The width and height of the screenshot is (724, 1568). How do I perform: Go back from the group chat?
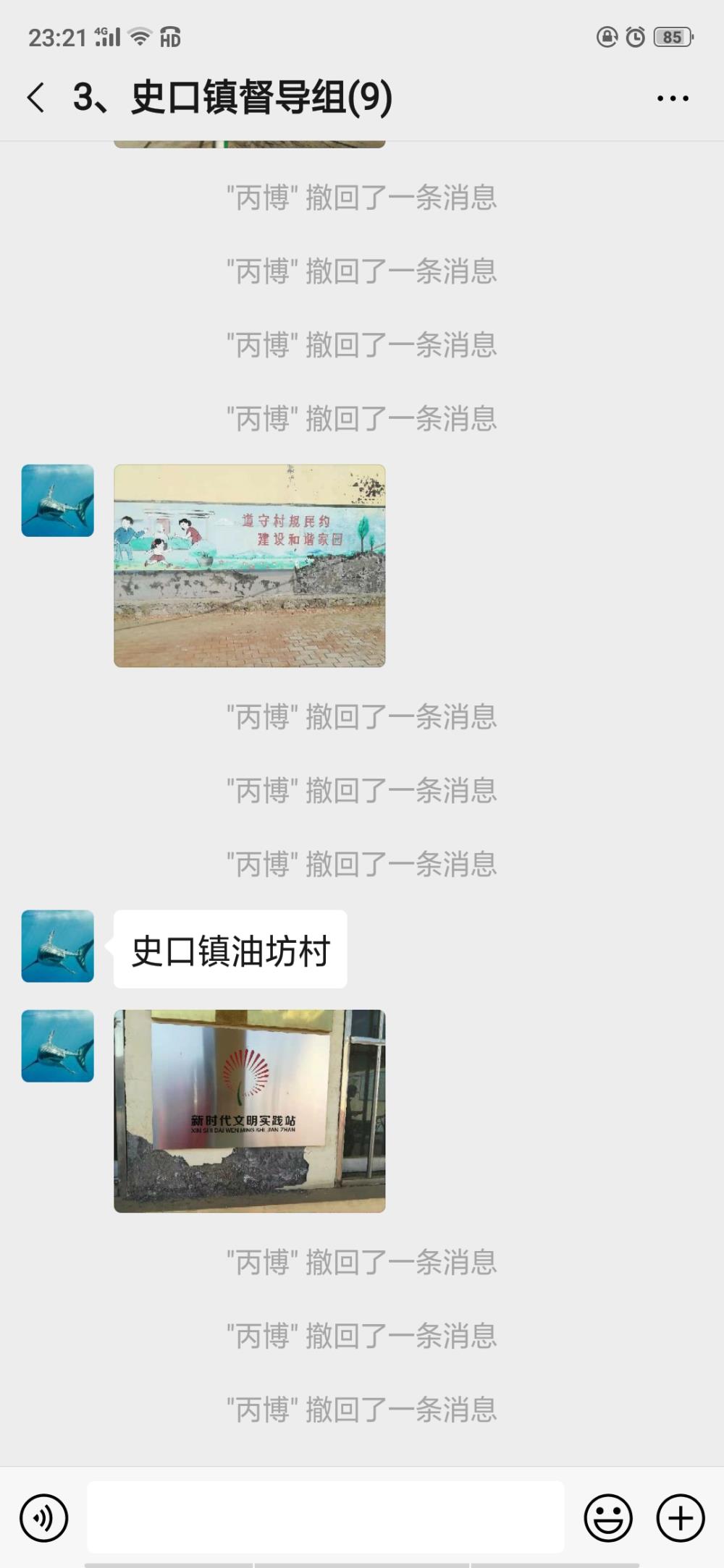pyautogui.click(x=35, y=98)
